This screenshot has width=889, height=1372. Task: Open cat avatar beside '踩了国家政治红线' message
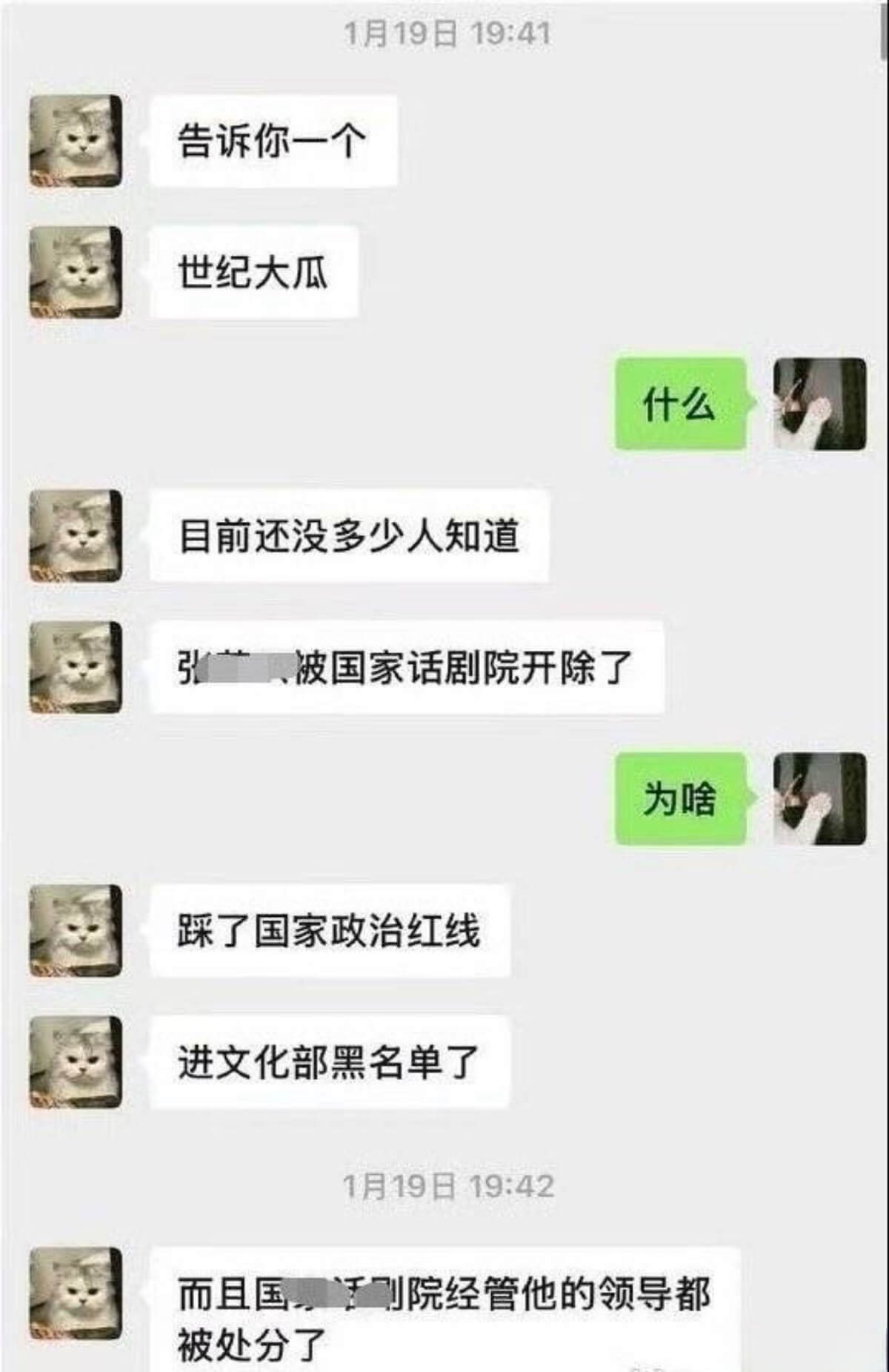click(x=75, y=930)
